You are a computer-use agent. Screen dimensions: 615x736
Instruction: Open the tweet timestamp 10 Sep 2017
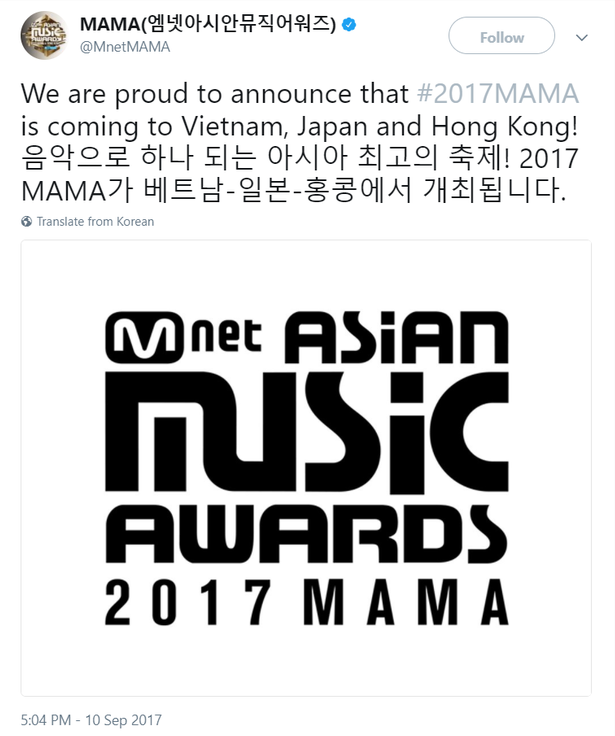pos(91,720)
